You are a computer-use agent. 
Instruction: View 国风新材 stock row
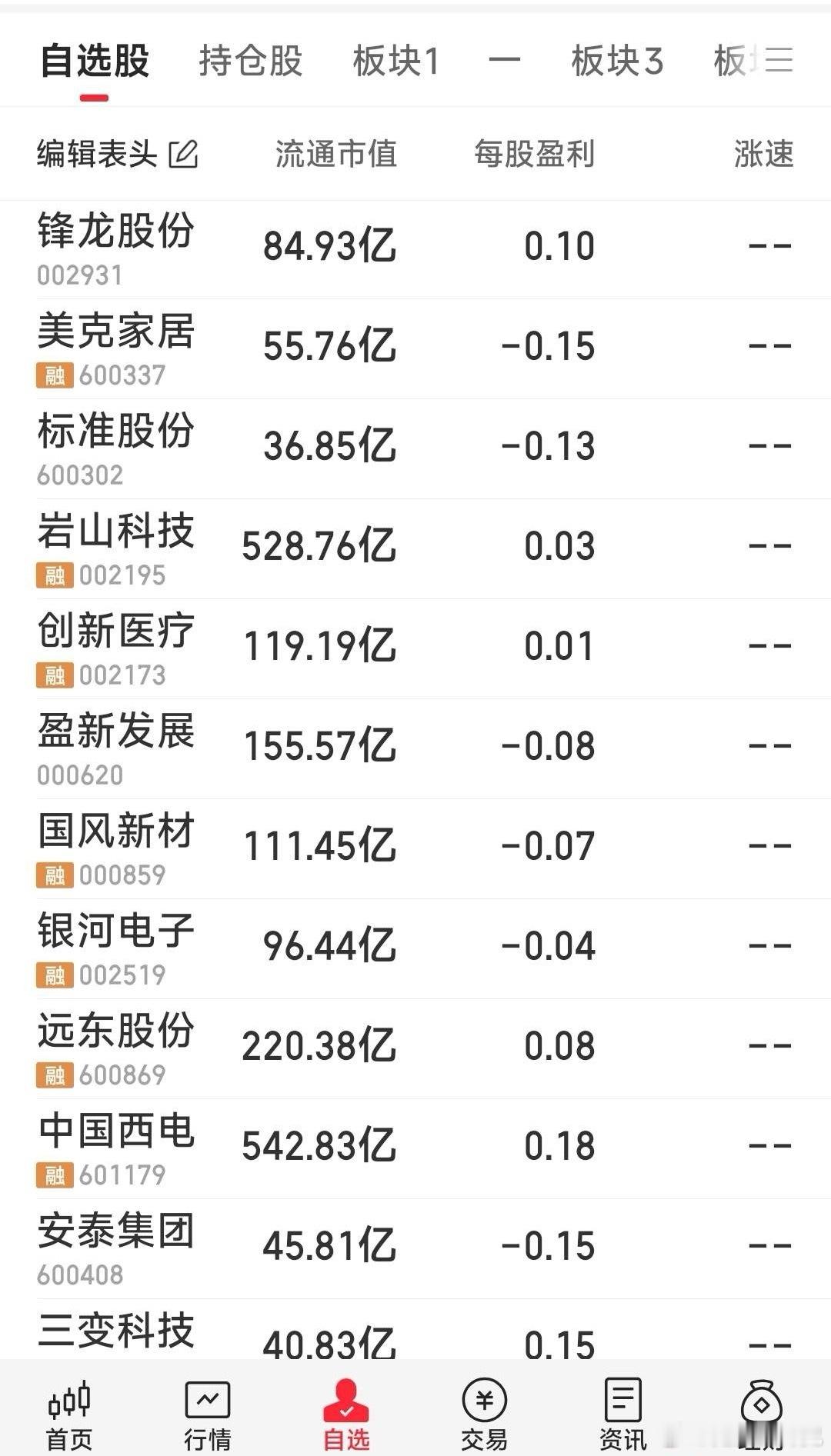click(x=115, y=848)
